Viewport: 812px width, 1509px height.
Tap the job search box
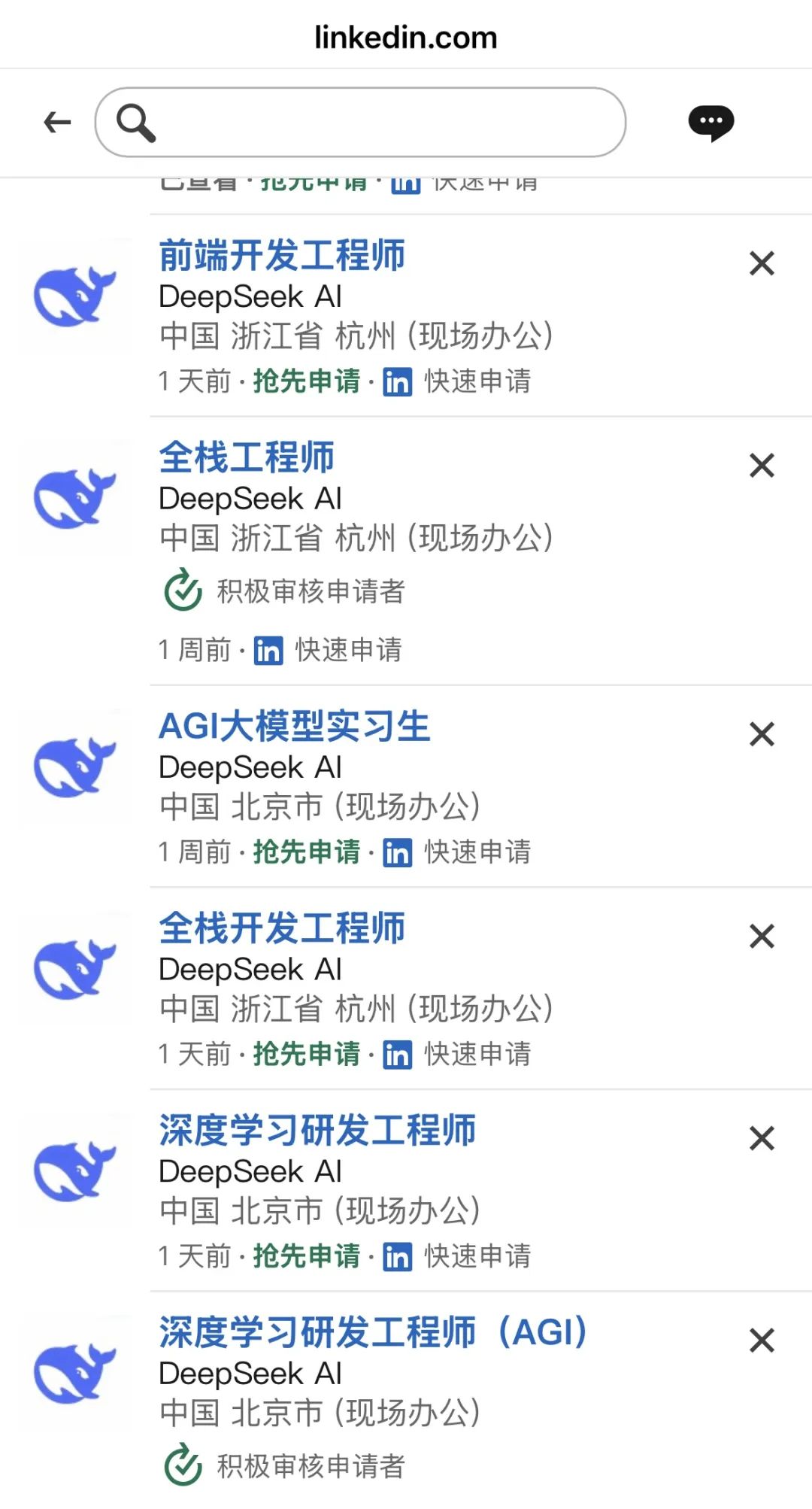360,122
